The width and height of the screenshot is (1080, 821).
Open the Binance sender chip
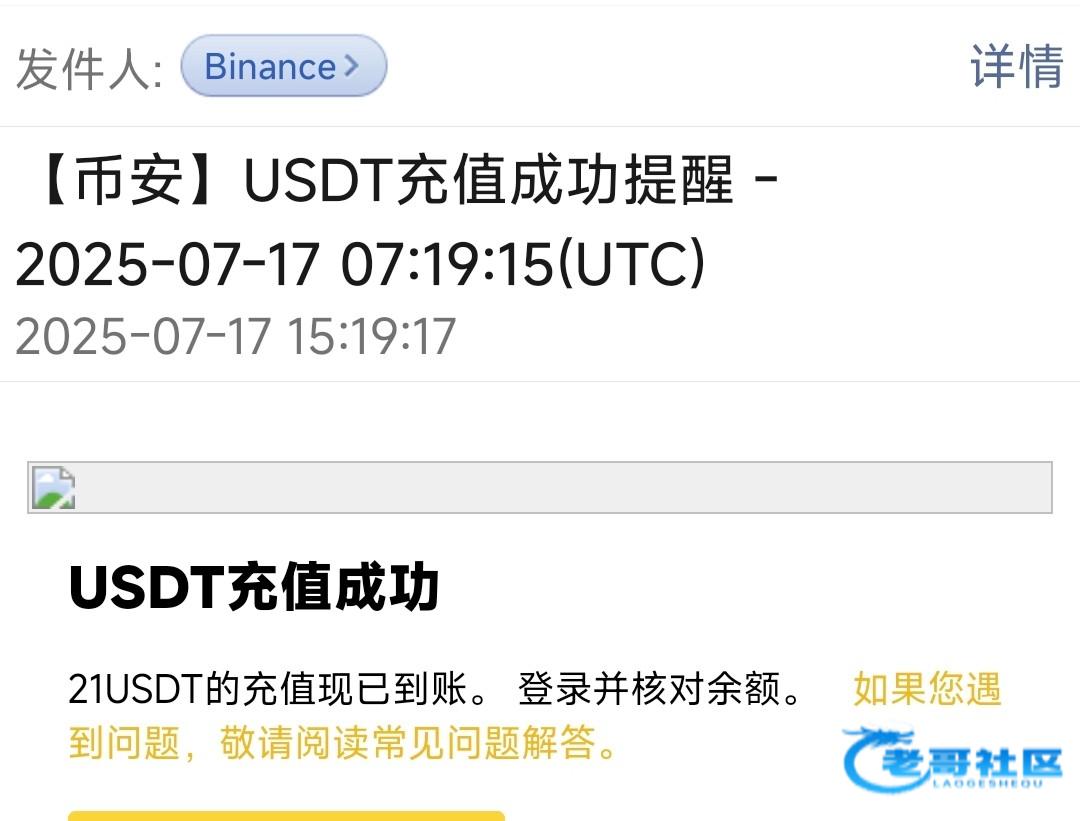click(283, 67)
